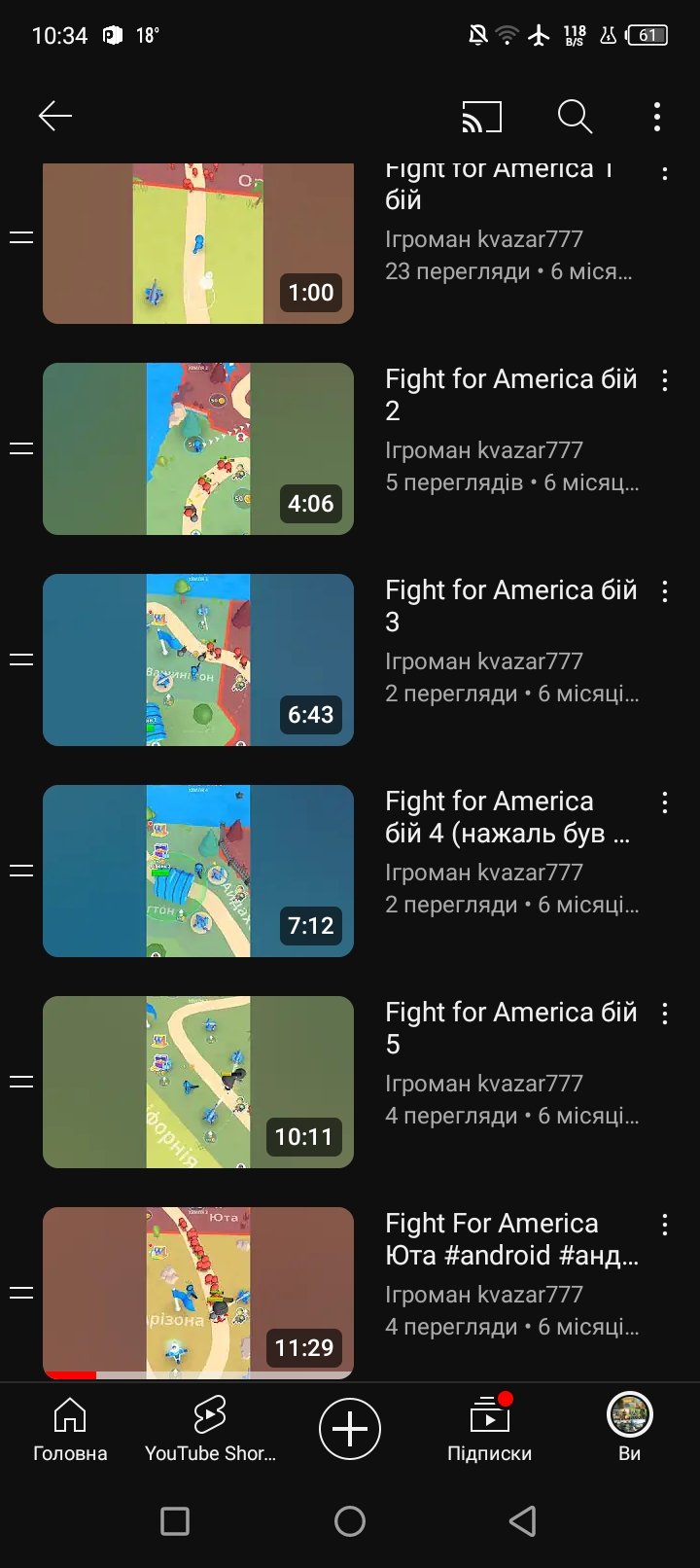Open the 7:12 video Fight for America бій 4

198,871
